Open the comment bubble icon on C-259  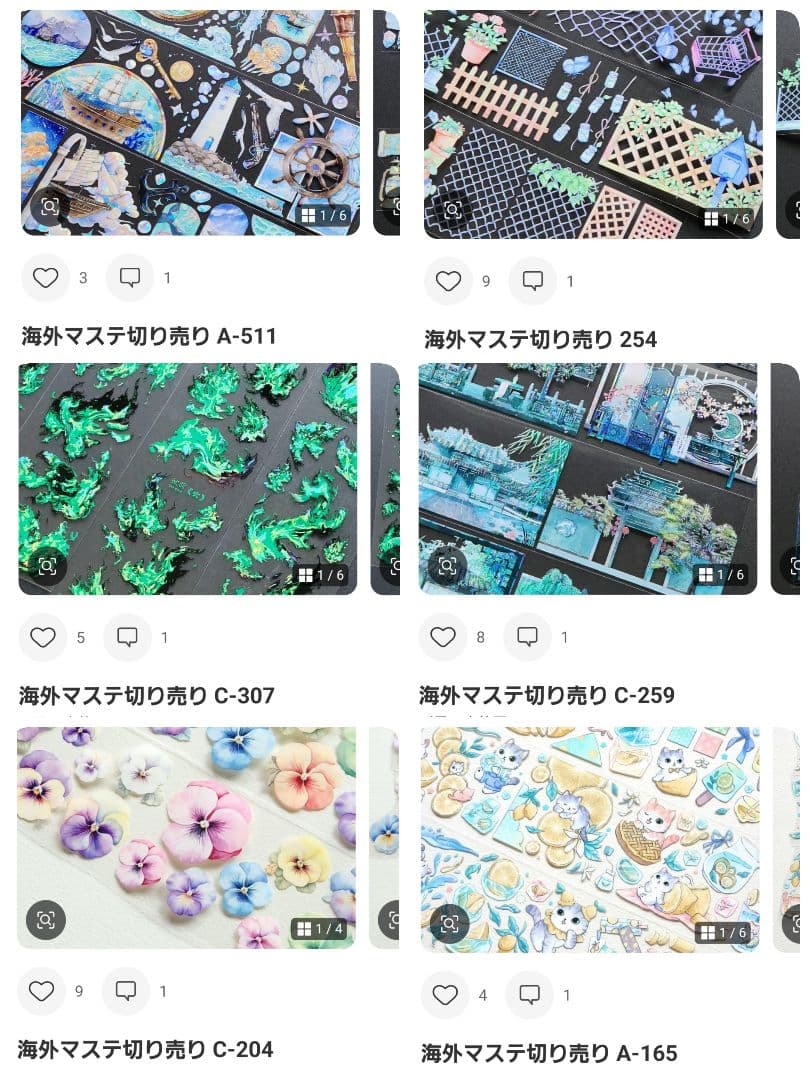point(528,636)
